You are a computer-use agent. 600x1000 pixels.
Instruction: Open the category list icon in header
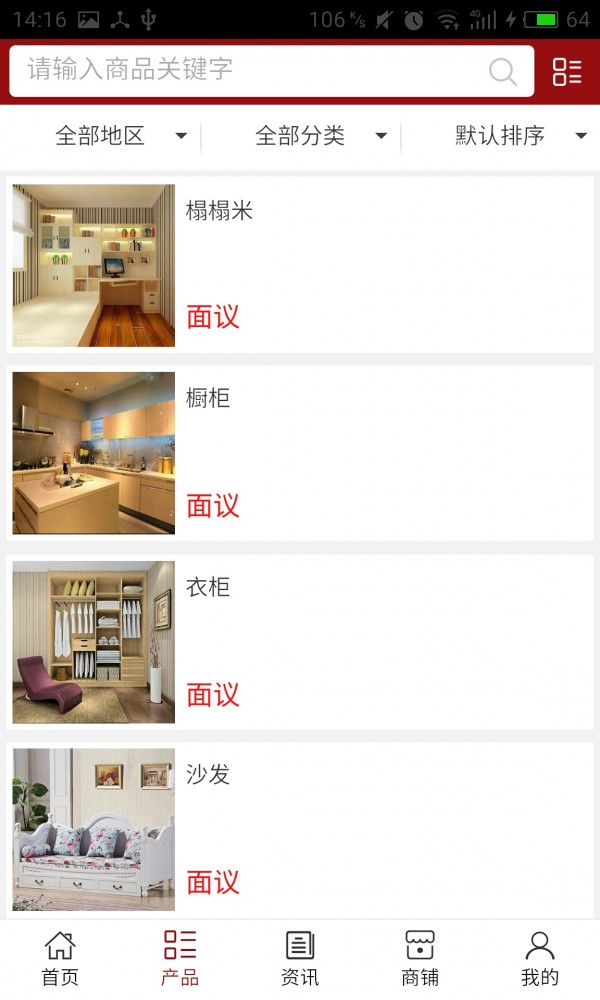coord(567,71)
